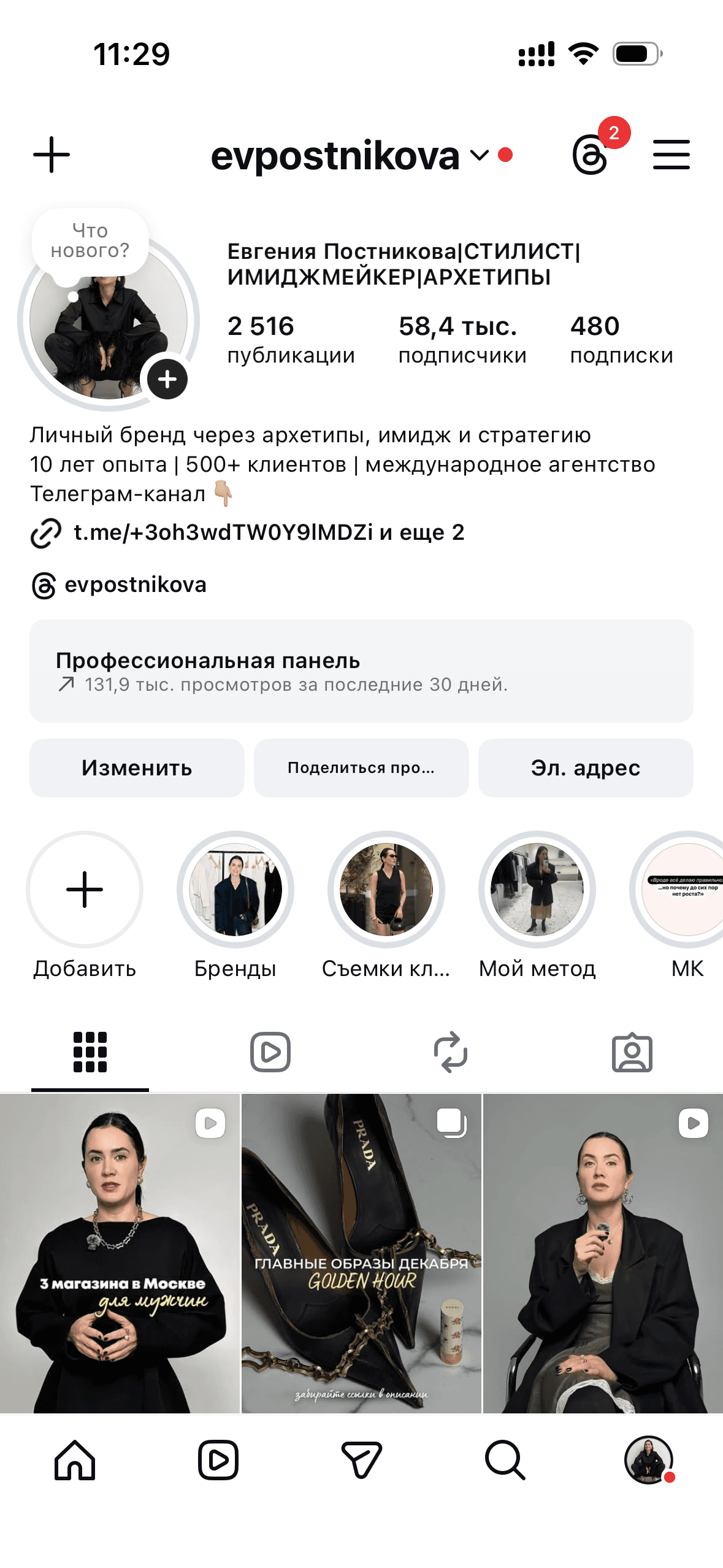Tap the Эл. адрес contact button

coord(585,768)
